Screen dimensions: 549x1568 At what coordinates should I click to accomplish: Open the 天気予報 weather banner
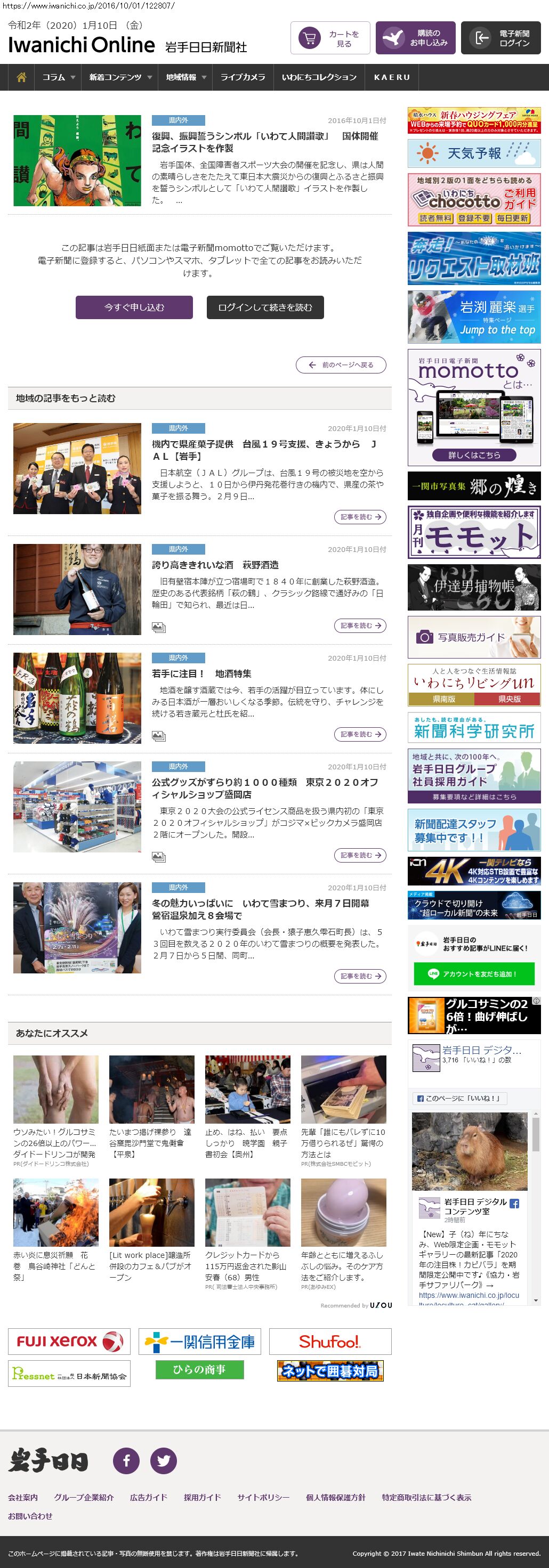pos(473,153)
